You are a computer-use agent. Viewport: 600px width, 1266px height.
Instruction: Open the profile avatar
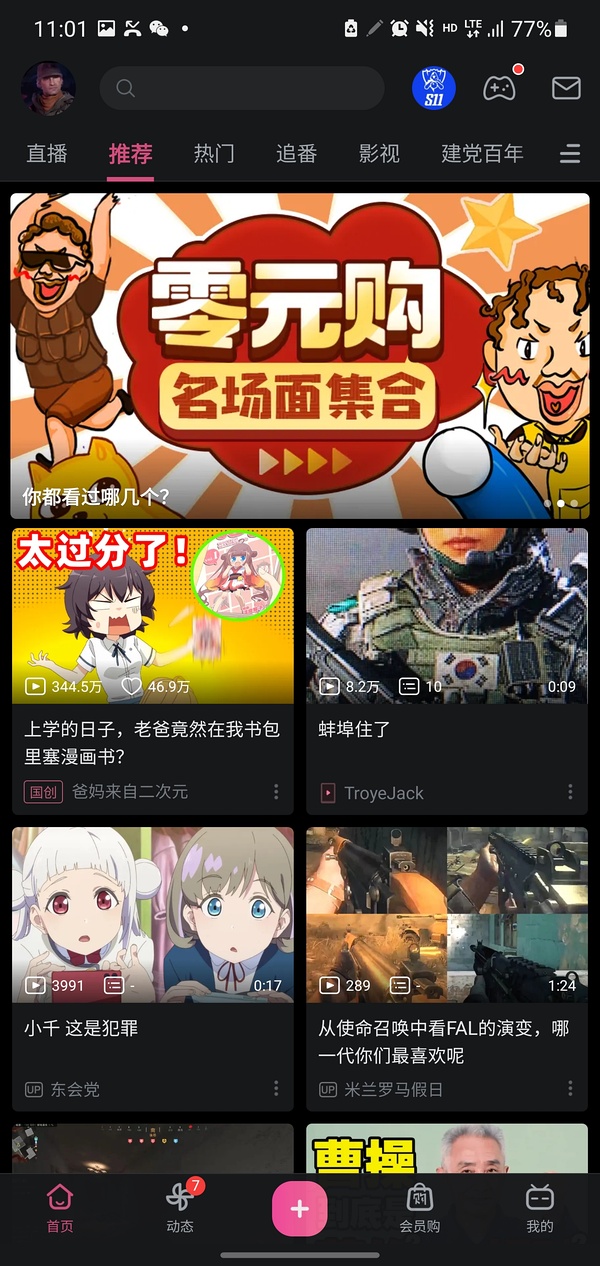point(48,88)
